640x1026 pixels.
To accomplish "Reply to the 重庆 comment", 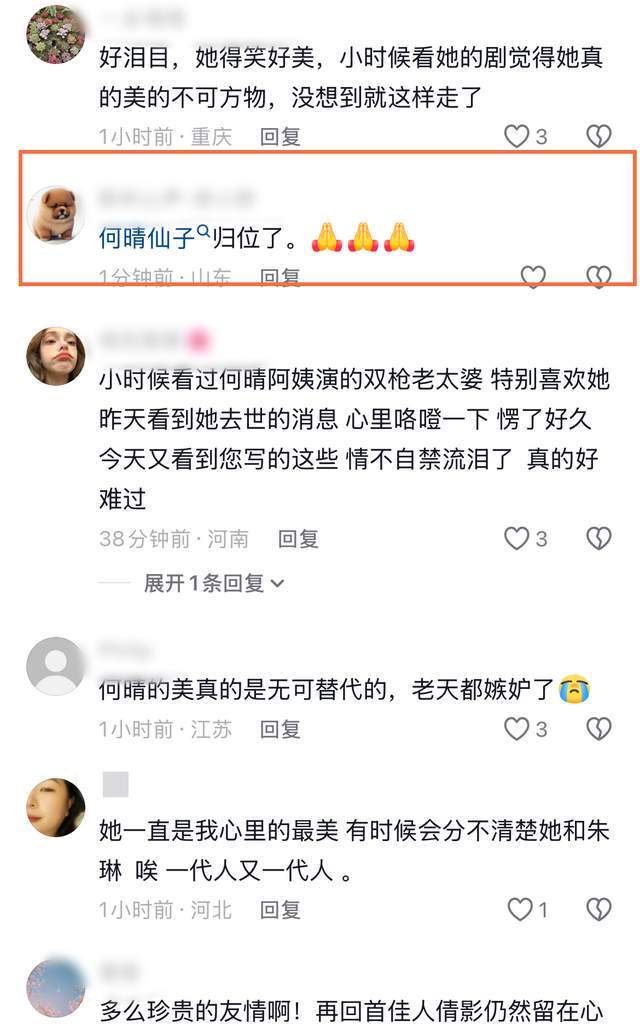I will click(x=280, y=137).
